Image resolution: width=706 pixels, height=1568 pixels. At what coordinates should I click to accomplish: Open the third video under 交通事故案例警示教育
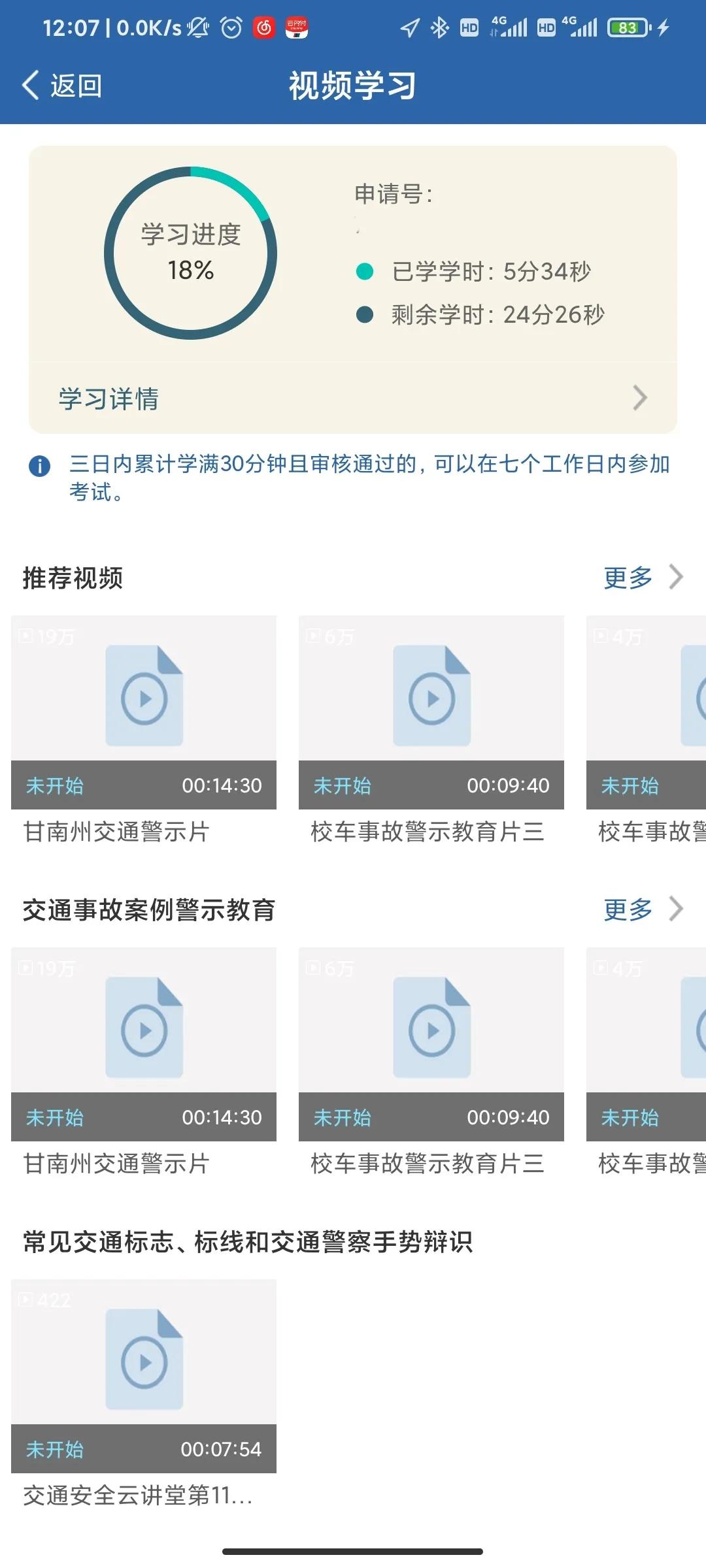coord(646,1029)
